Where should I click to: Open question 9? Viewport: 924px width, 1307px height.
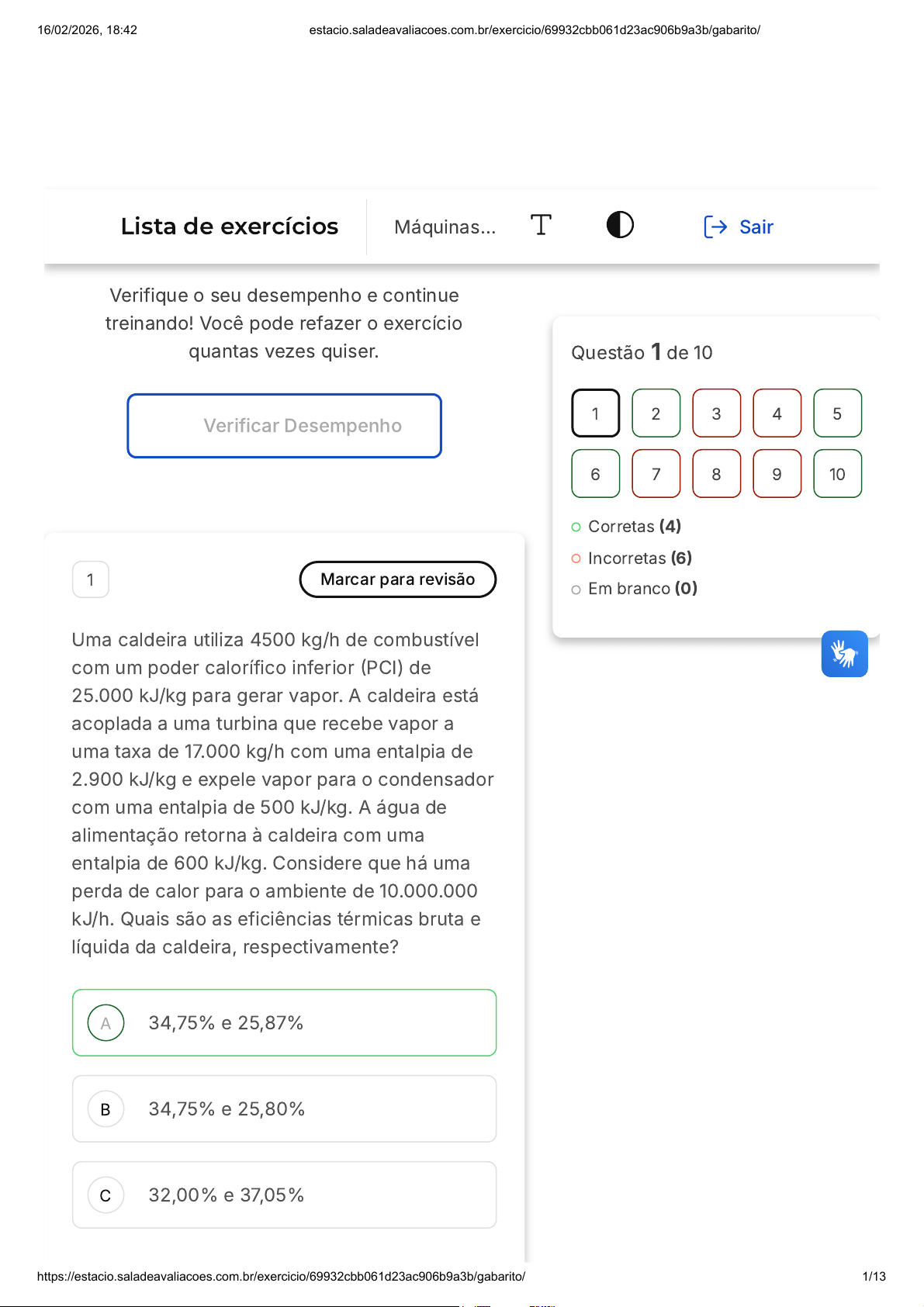(x=777, y=474)
